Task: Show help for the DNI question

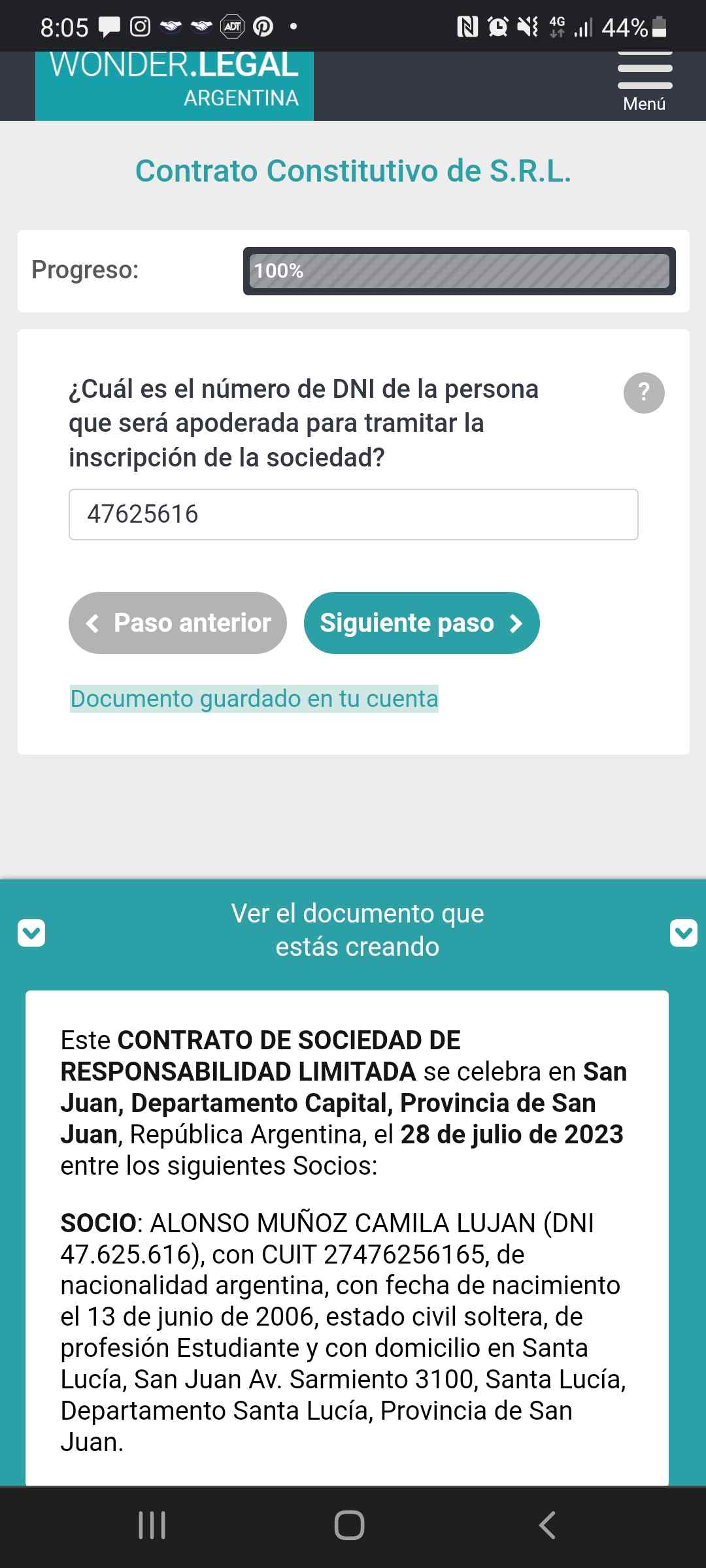Action: [x=644, y=393]
